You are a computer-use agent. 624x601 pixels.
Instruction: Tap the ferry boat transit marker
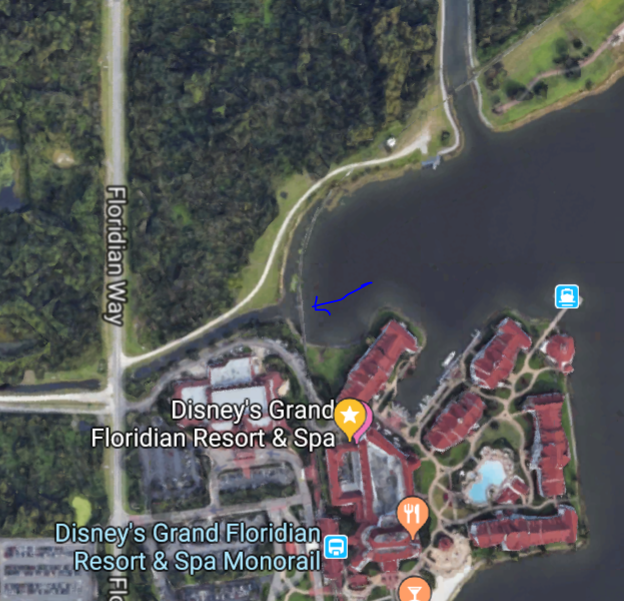pos(567,296)
